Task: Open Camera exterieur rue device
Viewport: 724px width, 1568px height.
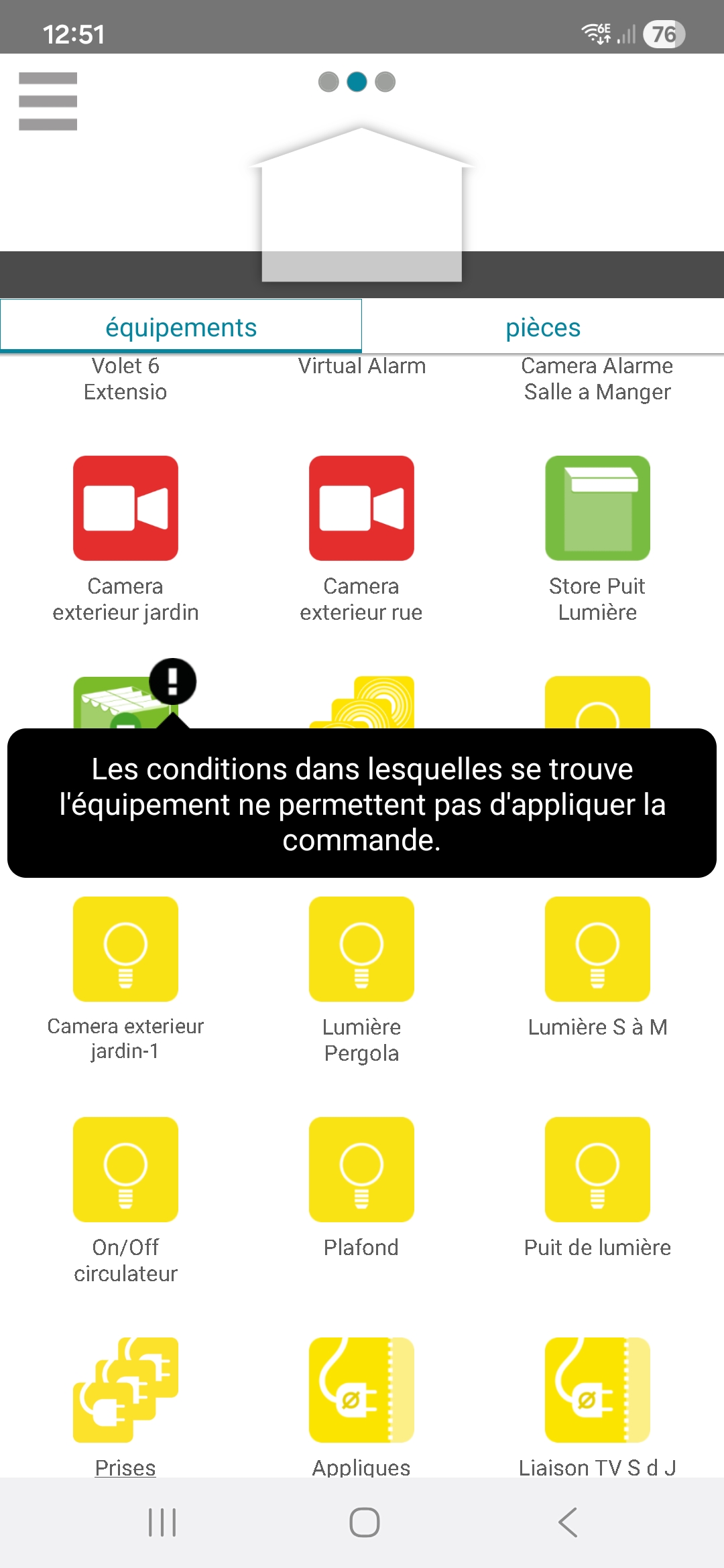Action: pyautogui.click(x=361, y=509)
